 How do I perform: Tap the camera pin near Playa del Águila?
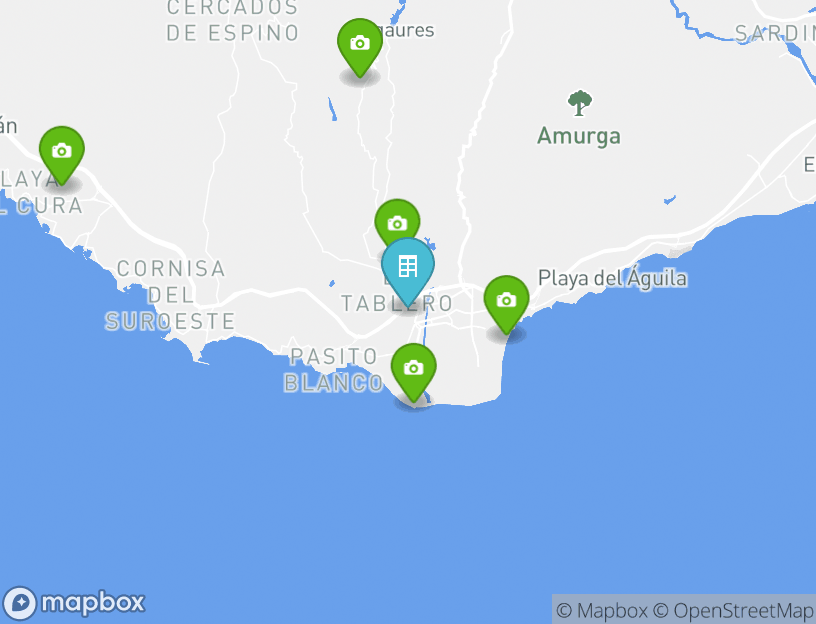[506, 301]
